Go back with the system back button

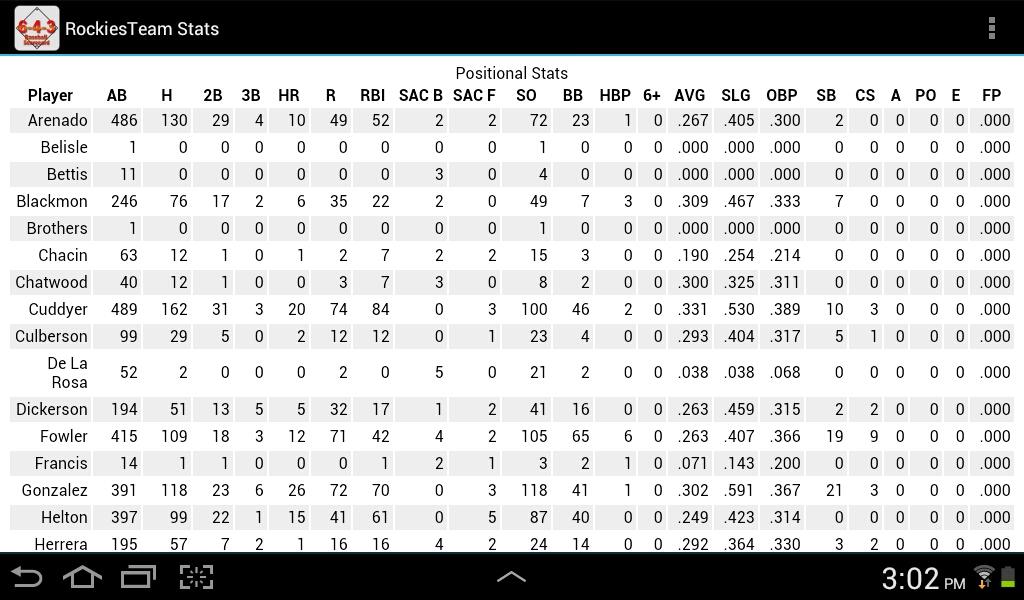tap(27, 577)
